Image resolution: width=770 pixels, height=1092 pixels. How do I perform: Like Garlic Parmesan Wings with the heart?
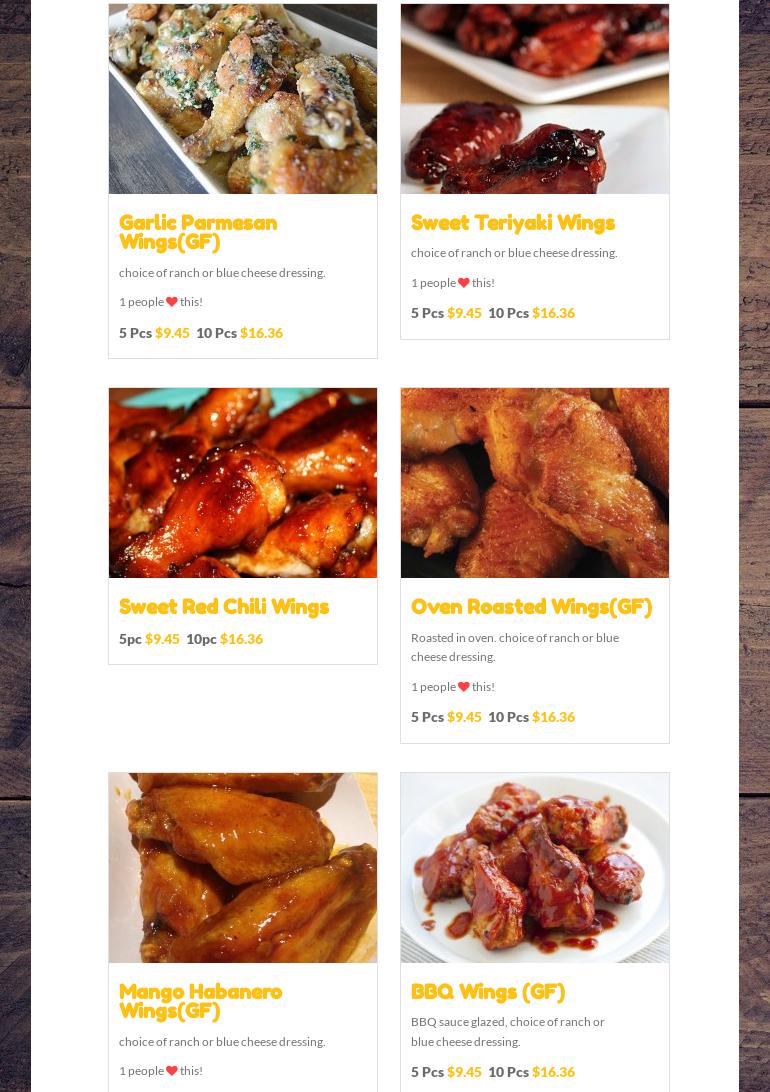coord(172,302)
